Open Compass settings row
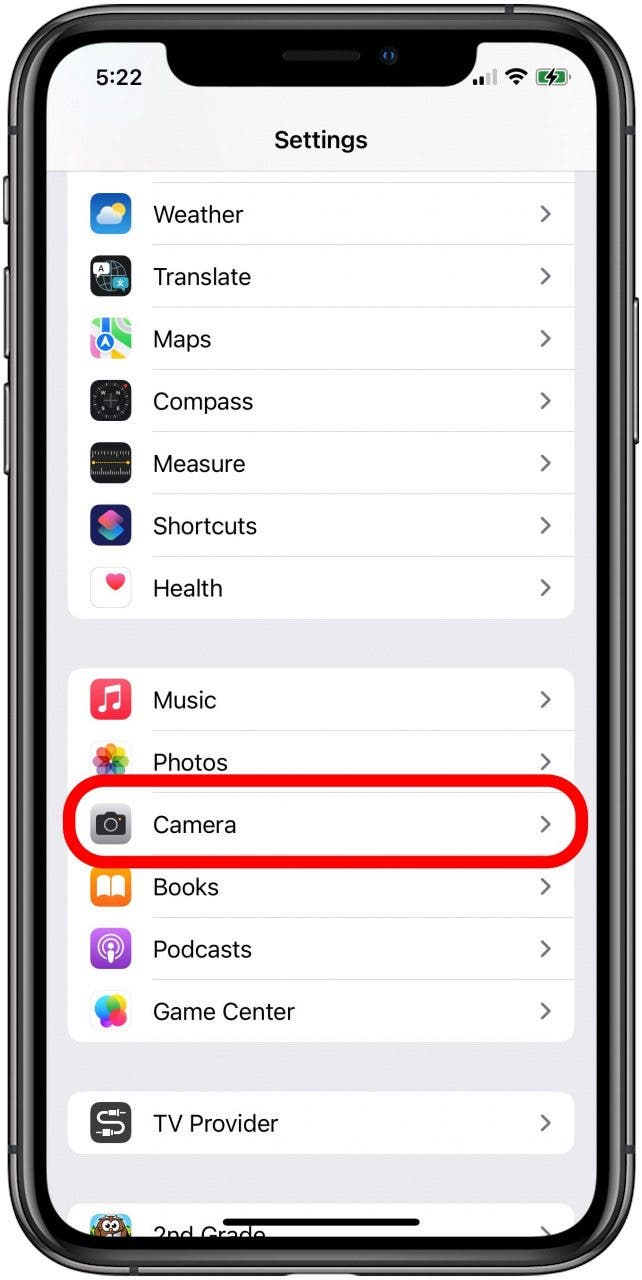 320,401
